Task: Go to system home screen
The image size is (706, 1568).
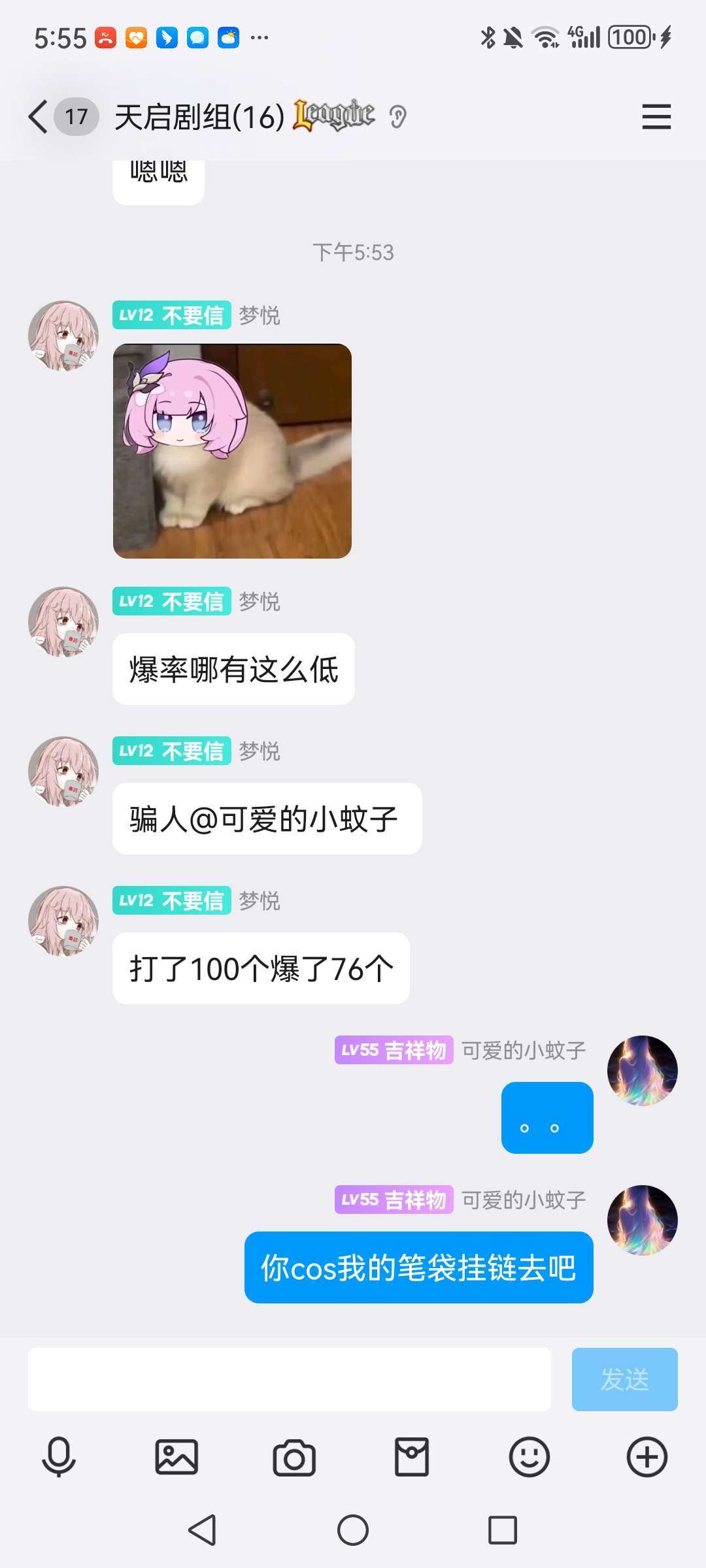Action: coord(353,1530)
